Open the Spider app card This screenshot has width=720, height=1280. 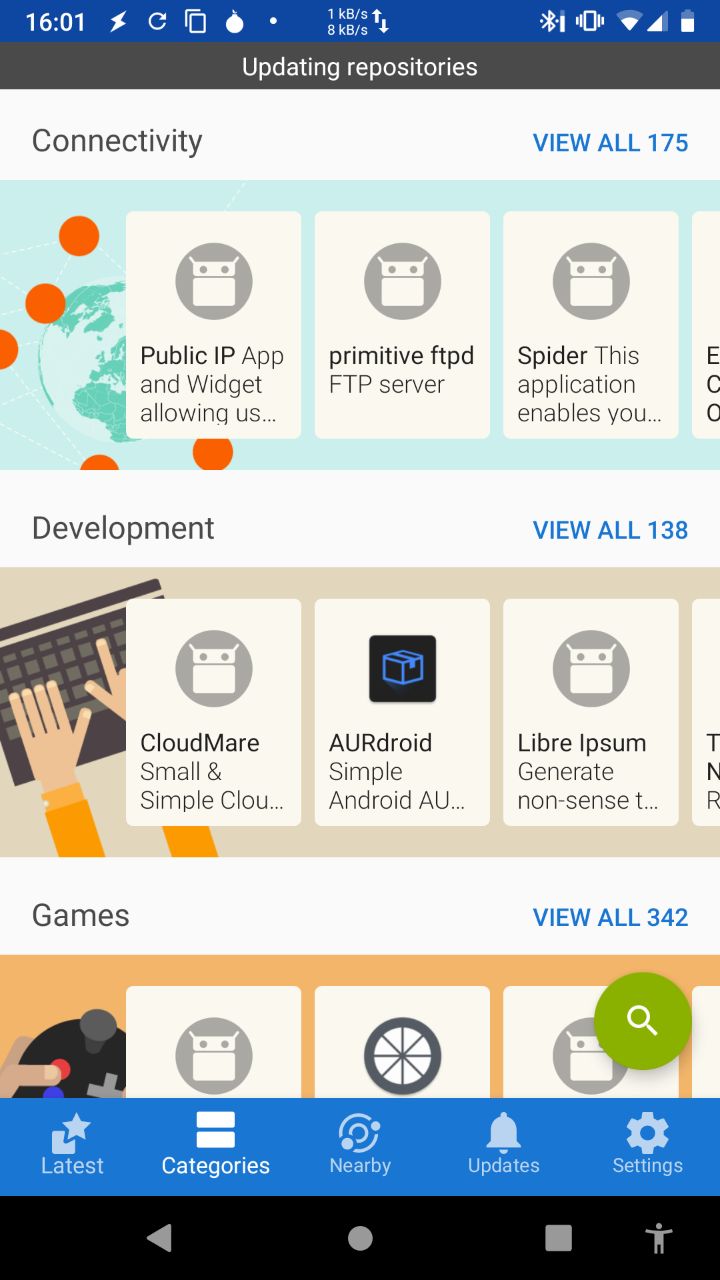(590, 325)
